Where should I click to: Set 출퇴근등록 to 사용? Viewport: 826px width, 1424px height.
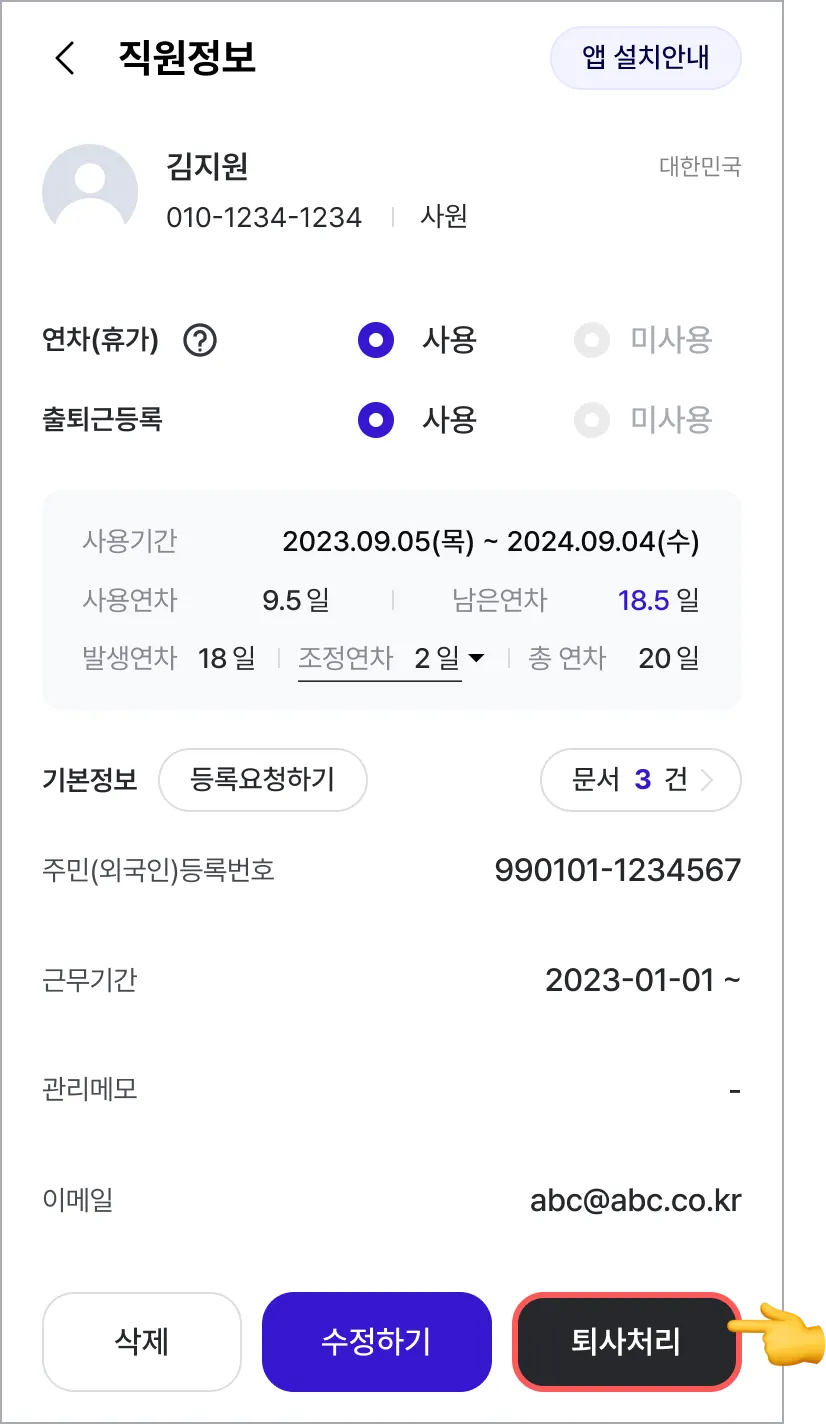coord(375,419)
